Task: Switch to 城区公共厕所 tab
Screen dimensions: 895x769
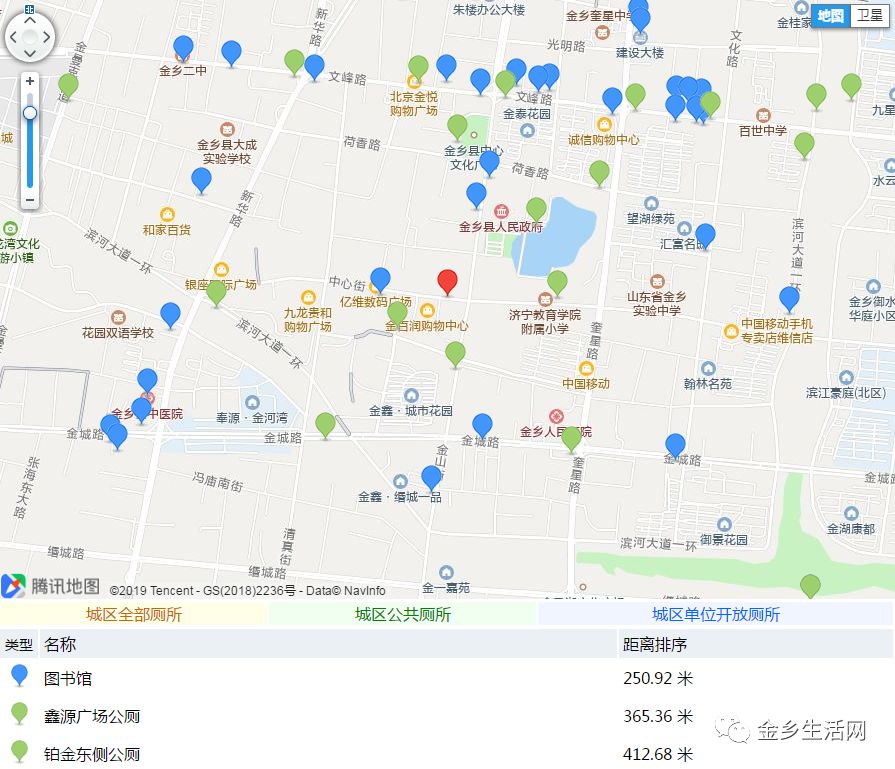Action: coord(403,614)
